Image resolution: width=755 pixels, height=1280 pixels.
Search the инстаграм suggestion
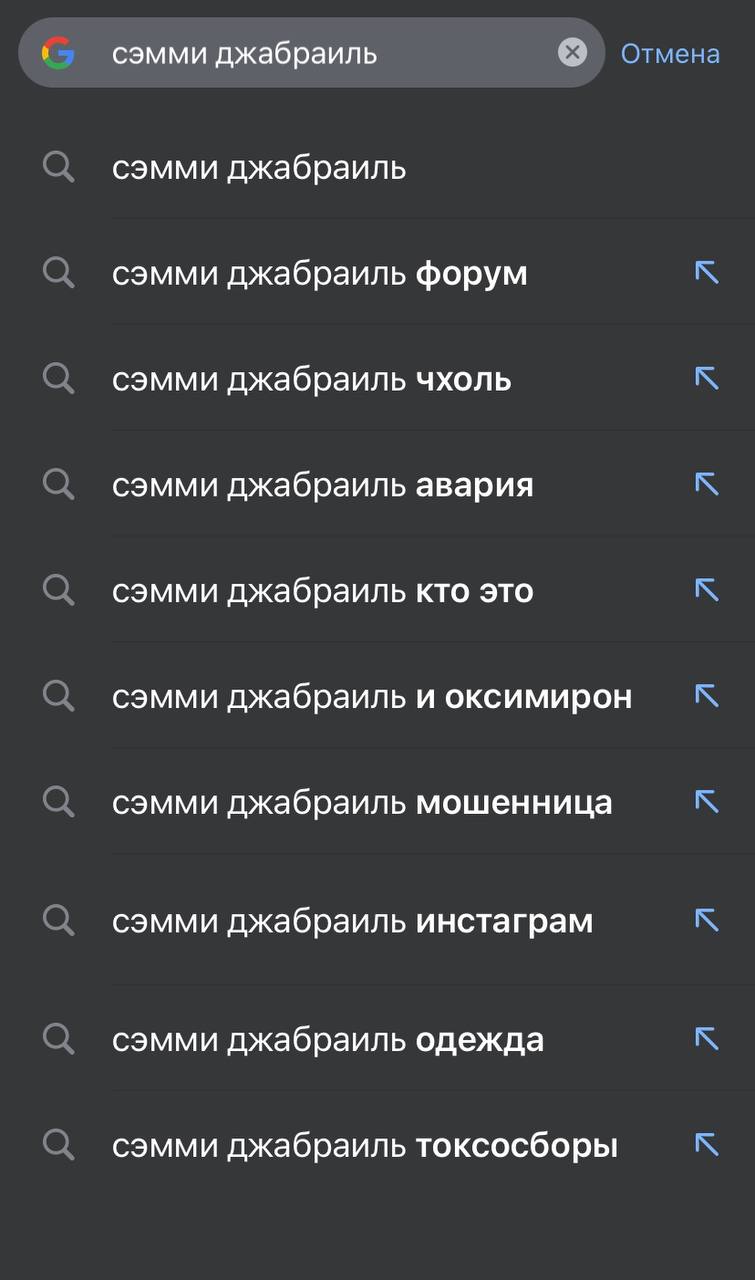[377, 921]
